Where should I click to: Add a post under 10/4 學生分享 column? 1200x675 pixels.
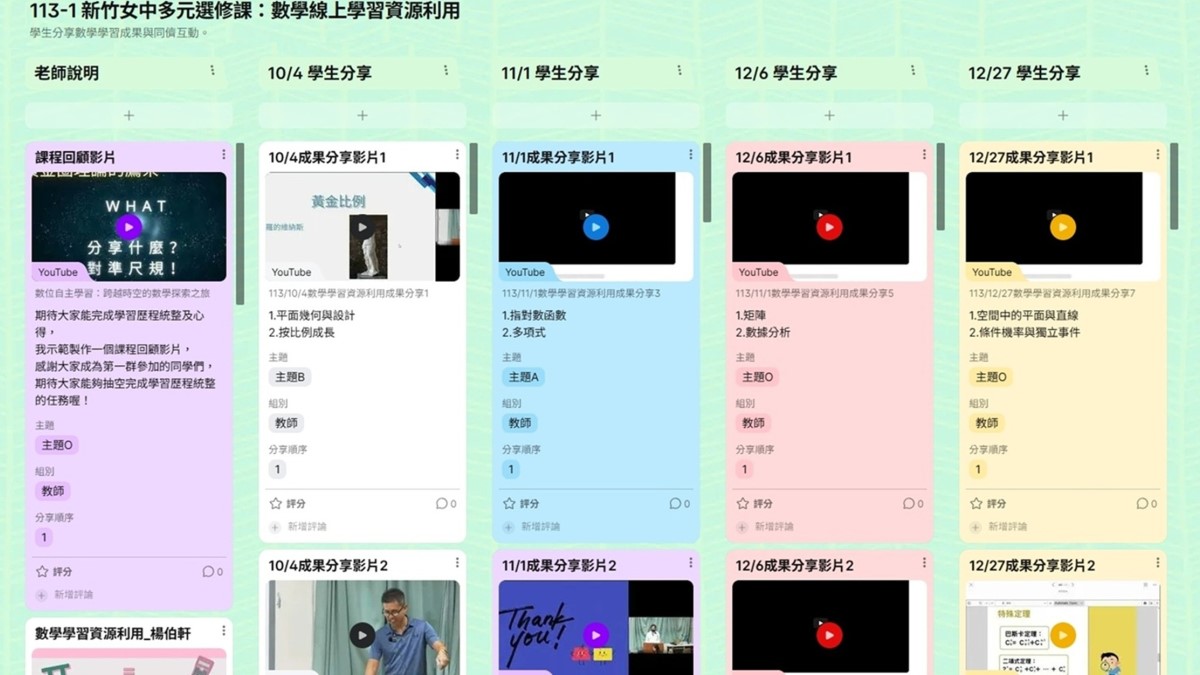[x=362, y=116]
